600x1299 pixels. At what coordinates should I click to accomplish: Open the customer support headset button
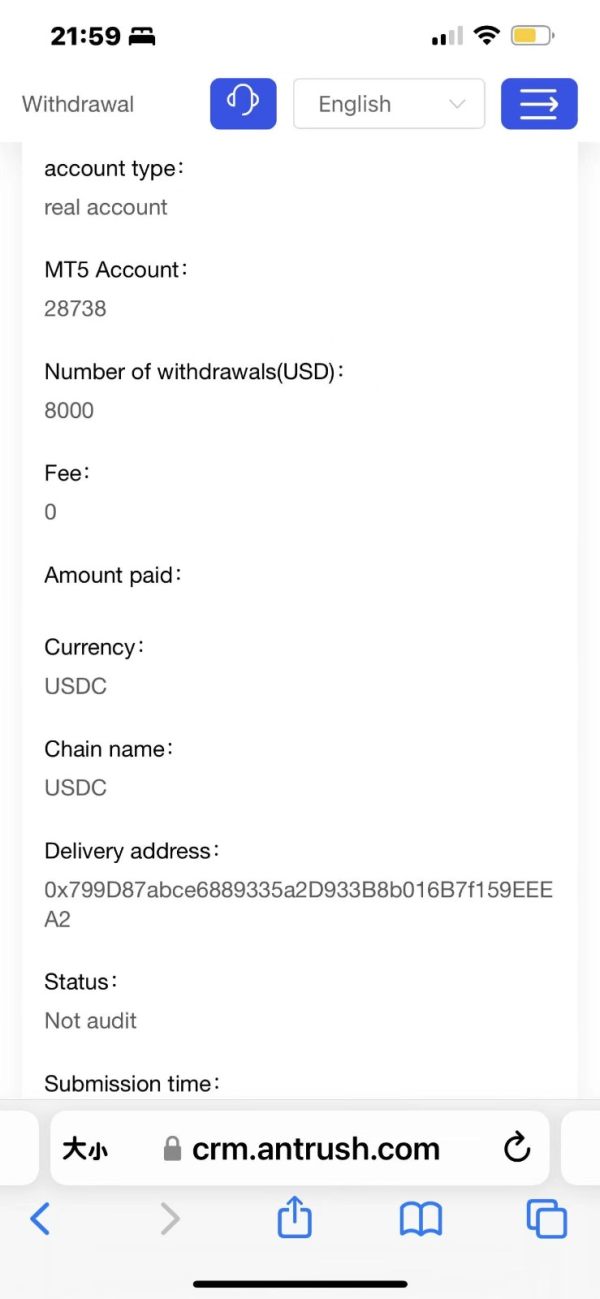(243, 103)
